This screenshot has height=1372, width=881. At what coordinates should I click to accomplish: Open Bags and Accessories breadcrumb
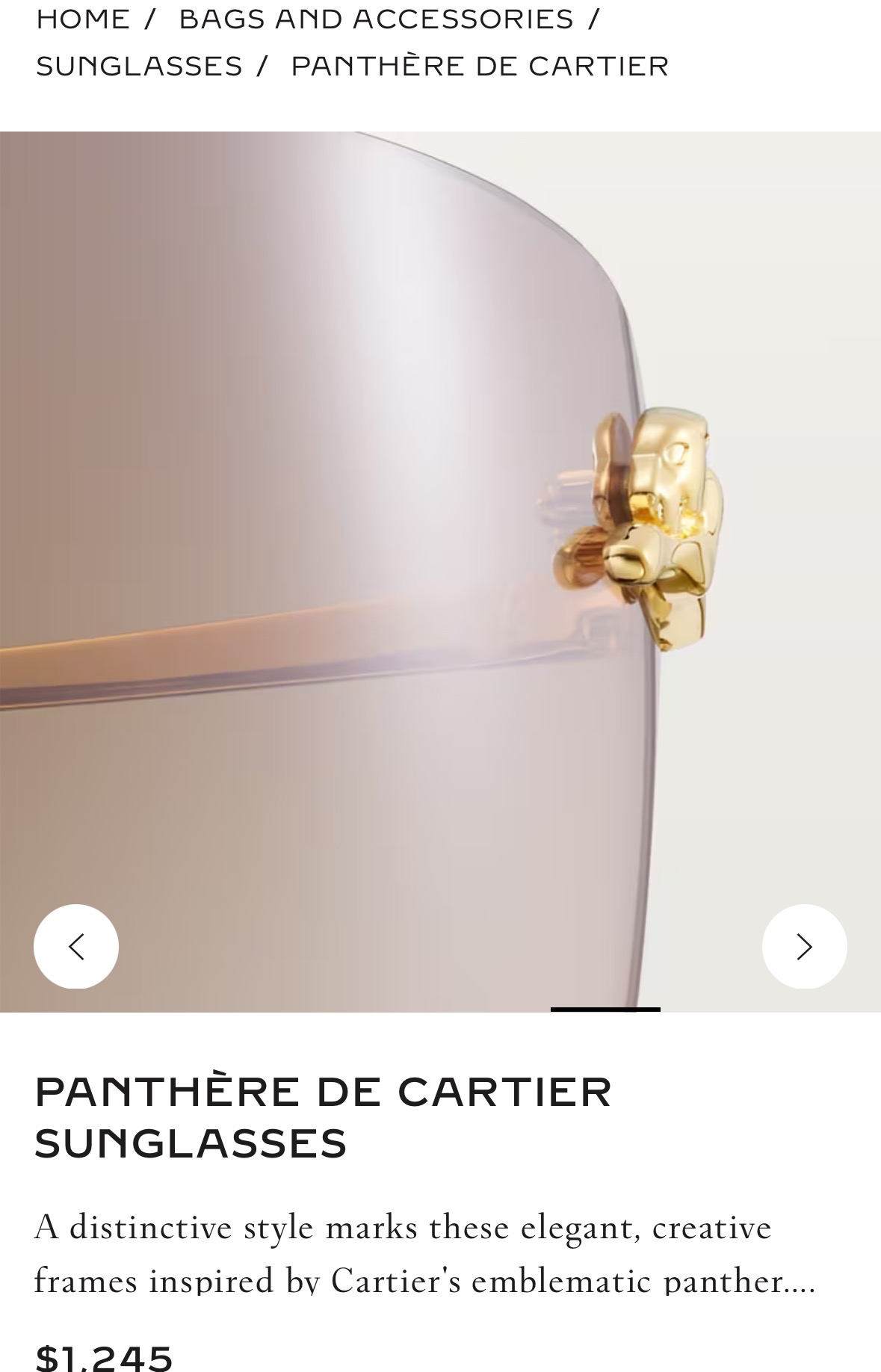pyautogui.click(x=376, y=19)
